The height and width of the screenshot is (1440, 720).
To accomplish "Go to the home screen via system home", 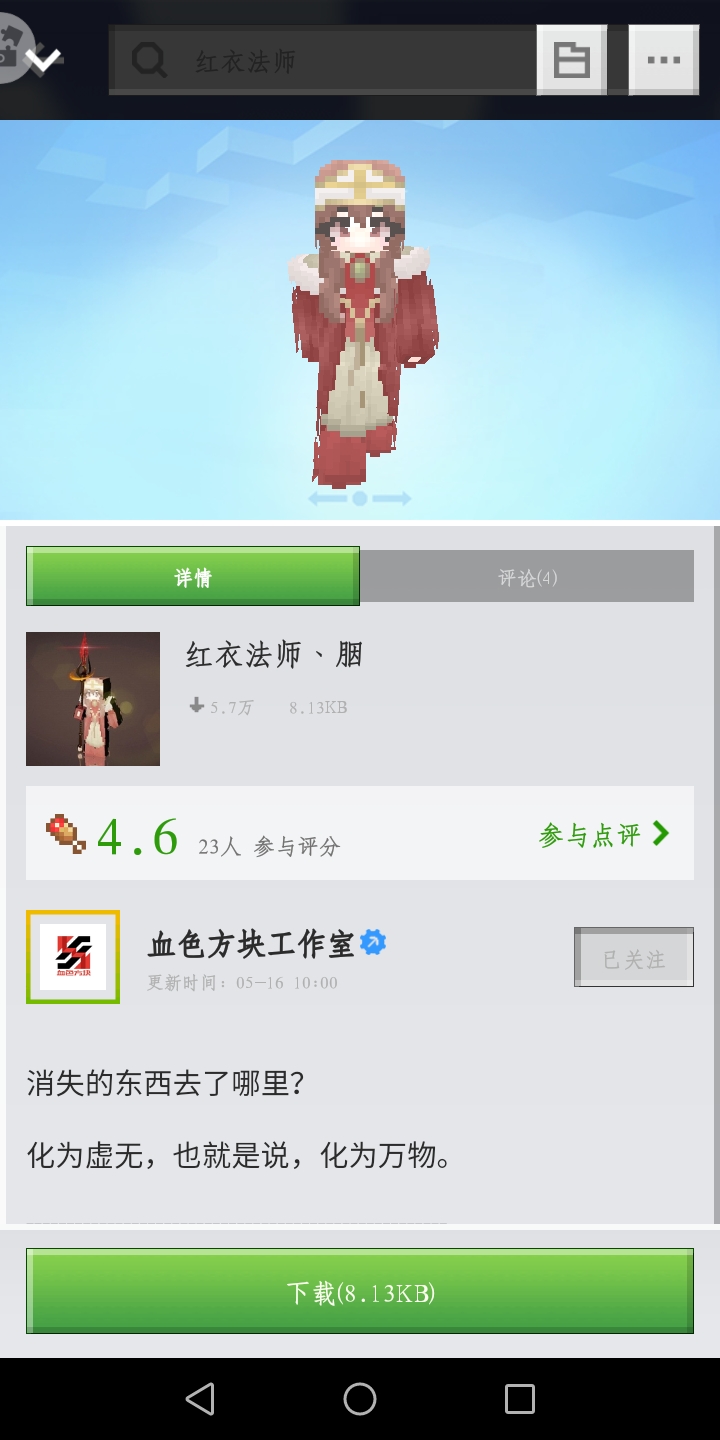I will pos(360,1398).
